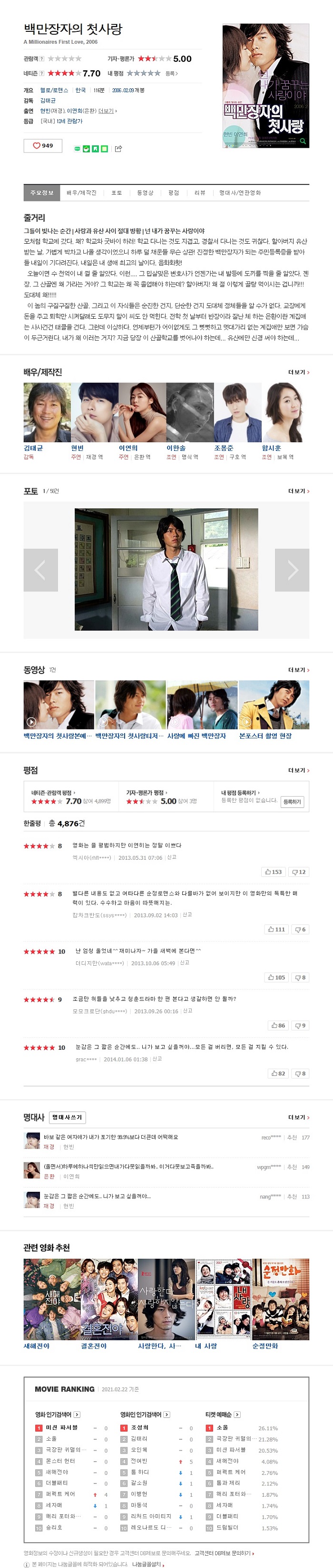Switch to the 동영상 tab
The width and height of the screenshot is (333, 1568).
pos(145,192)
